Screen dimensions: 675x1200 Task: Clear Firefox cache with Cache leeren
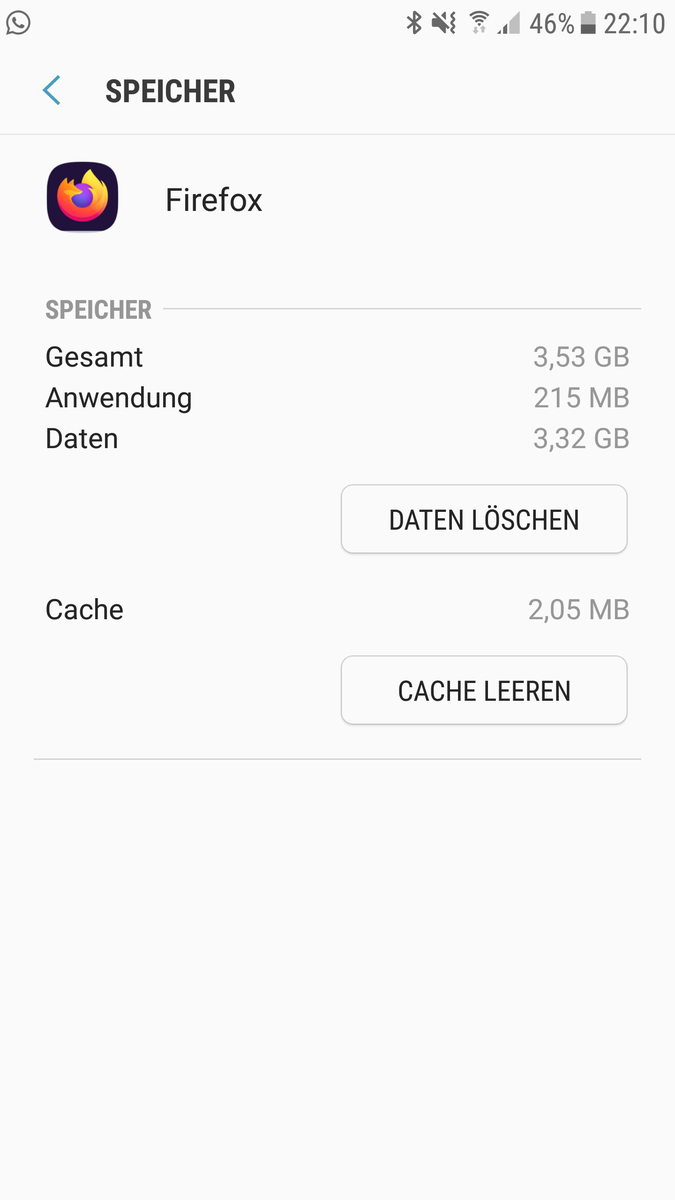(x=484, y=691)
